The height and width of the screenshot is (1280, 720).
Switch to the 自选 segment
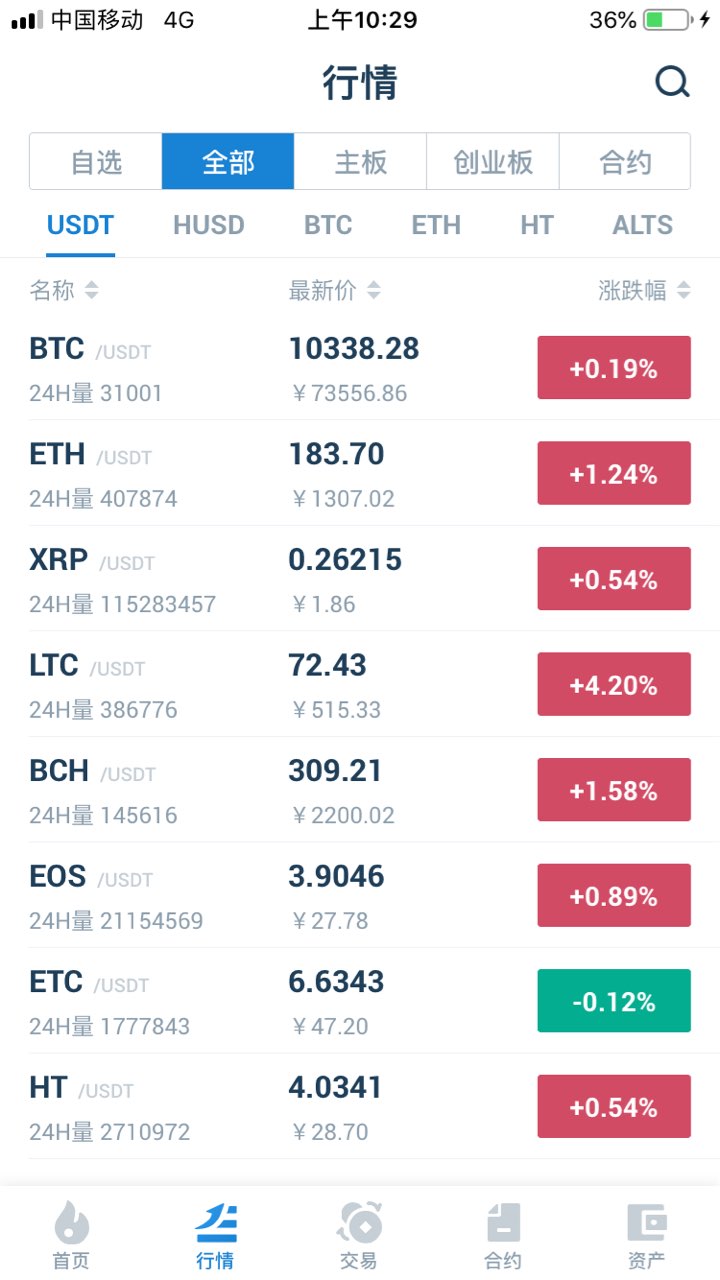point(96,162)
